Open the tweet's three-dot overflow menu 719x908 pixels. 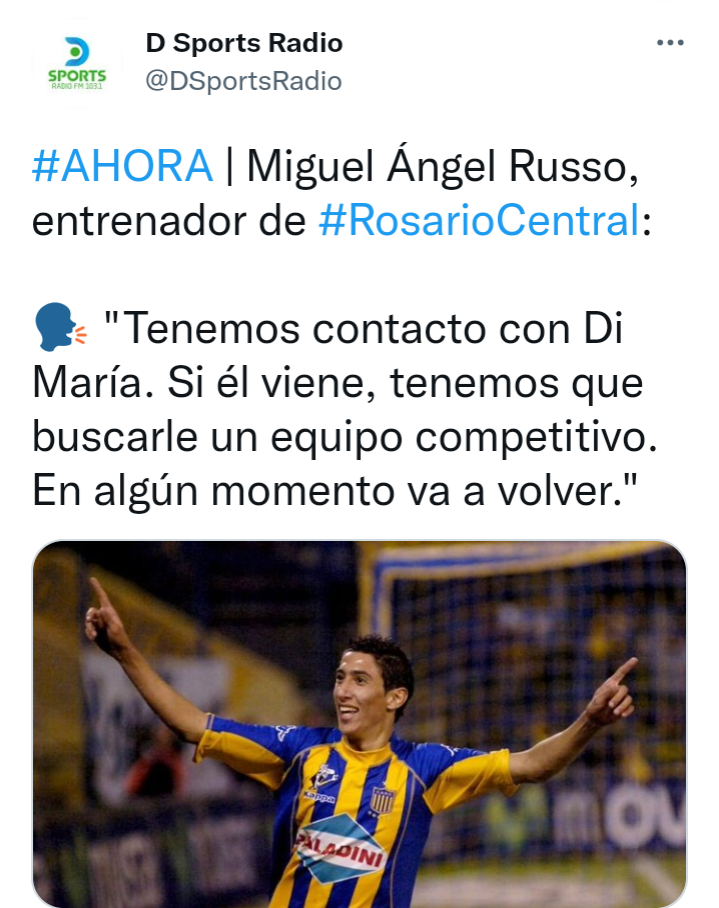(670, 43)
